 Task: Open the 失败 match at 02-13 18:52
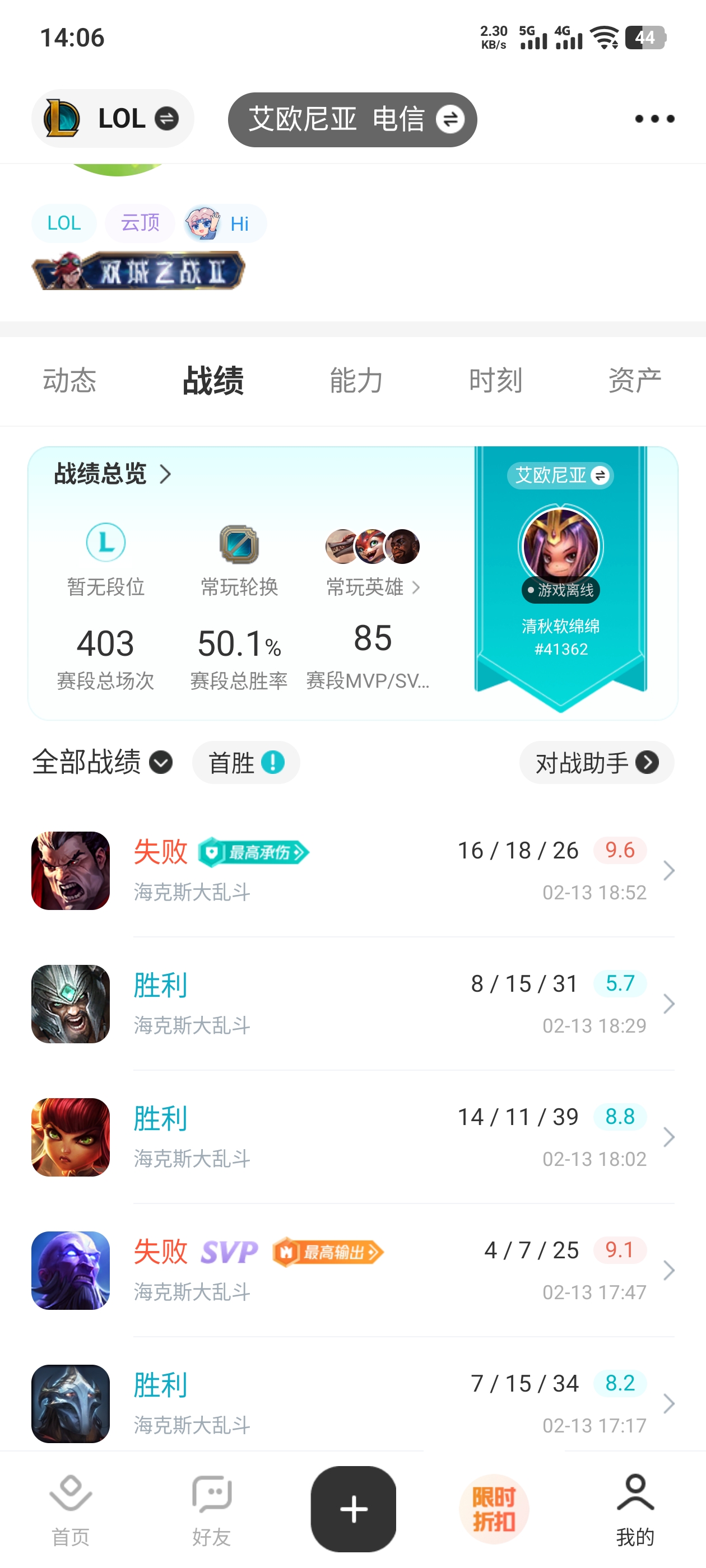pyautogui.click(x=354, y=870)
